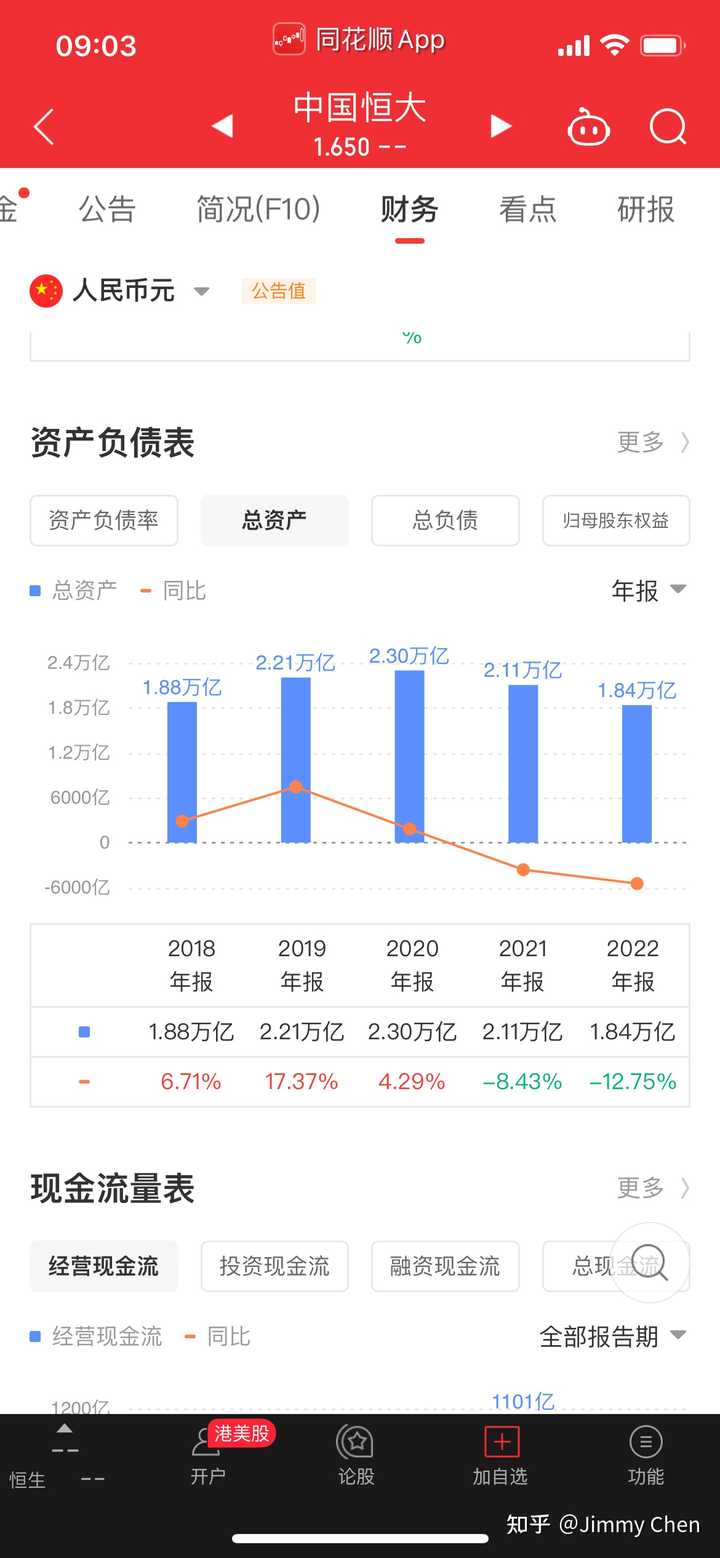Open the 看点 tab
Screen dimensions: 720x1558
(x=527, y=209)
